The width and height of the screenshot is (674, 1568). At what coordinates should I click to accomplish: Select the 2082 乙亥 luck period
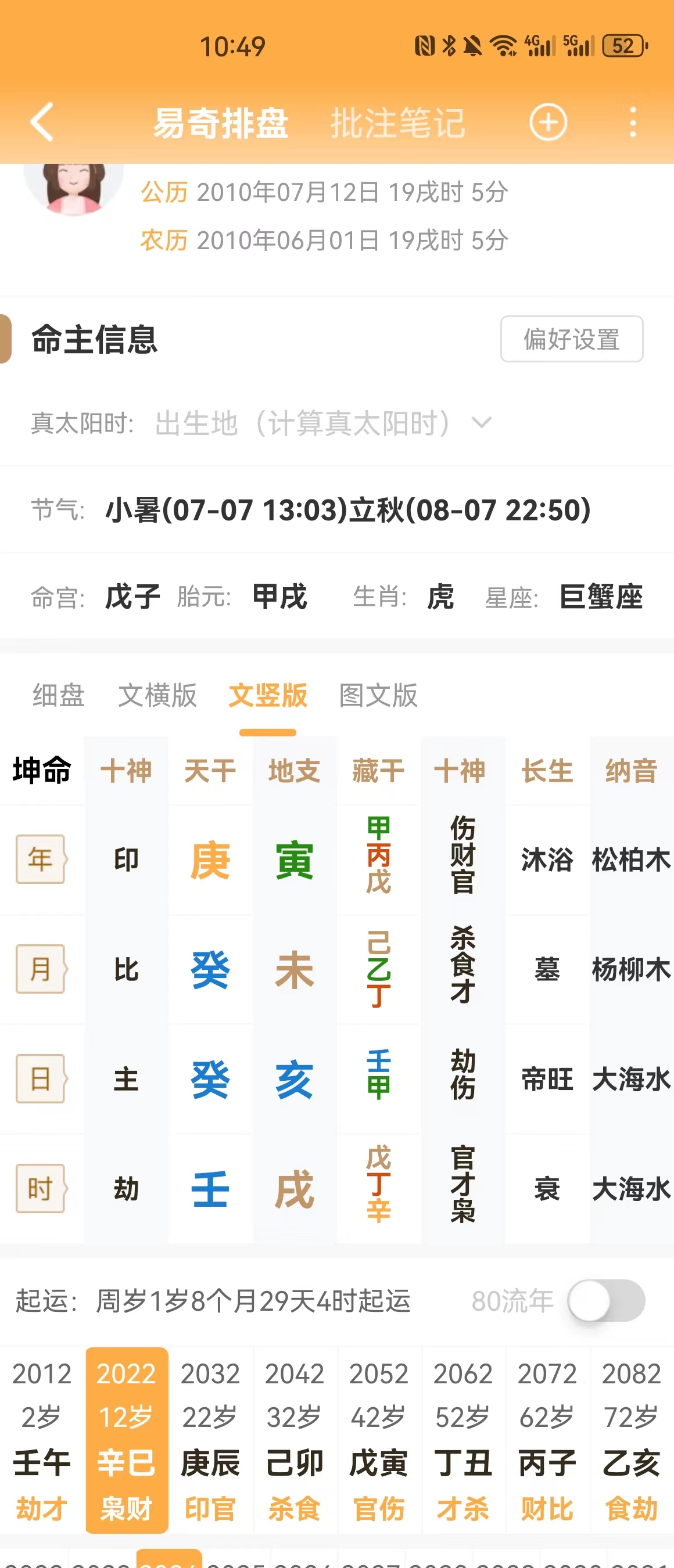[x=632, y=1440]
